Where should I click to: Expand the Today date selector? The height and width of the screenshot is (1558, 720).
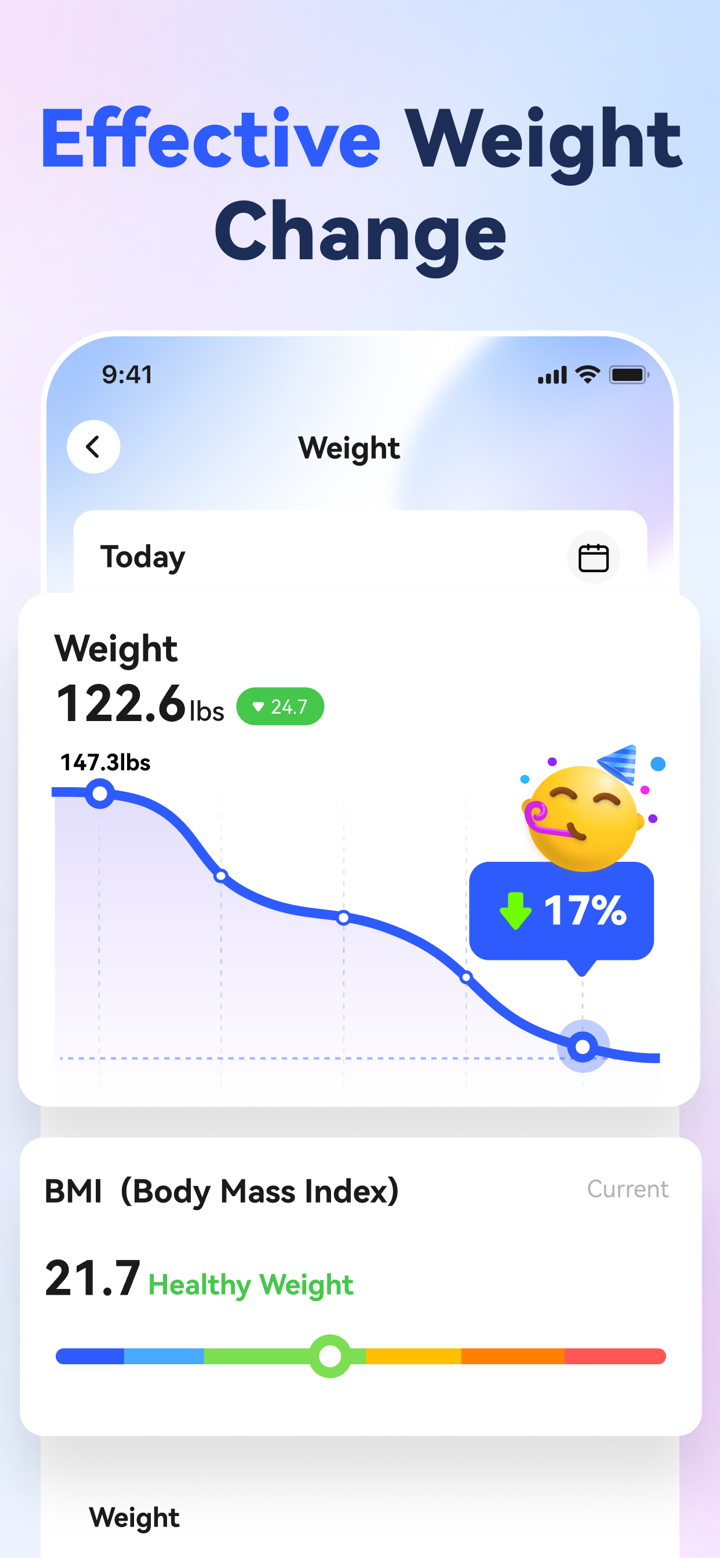click(x=142, y=557)
